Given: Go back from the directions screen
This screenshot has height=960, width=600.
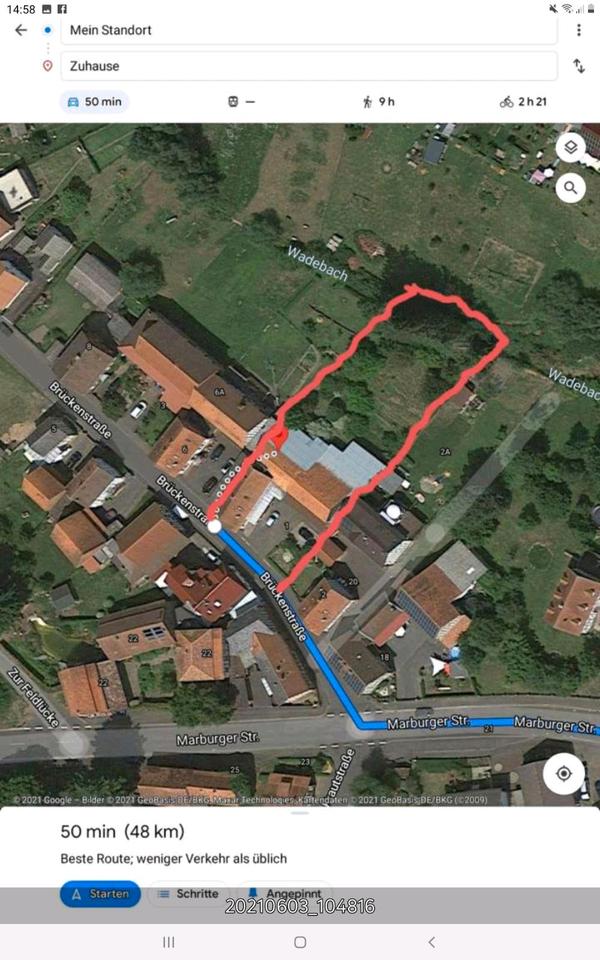Looking at the screenshot, I should pos(21,30).
